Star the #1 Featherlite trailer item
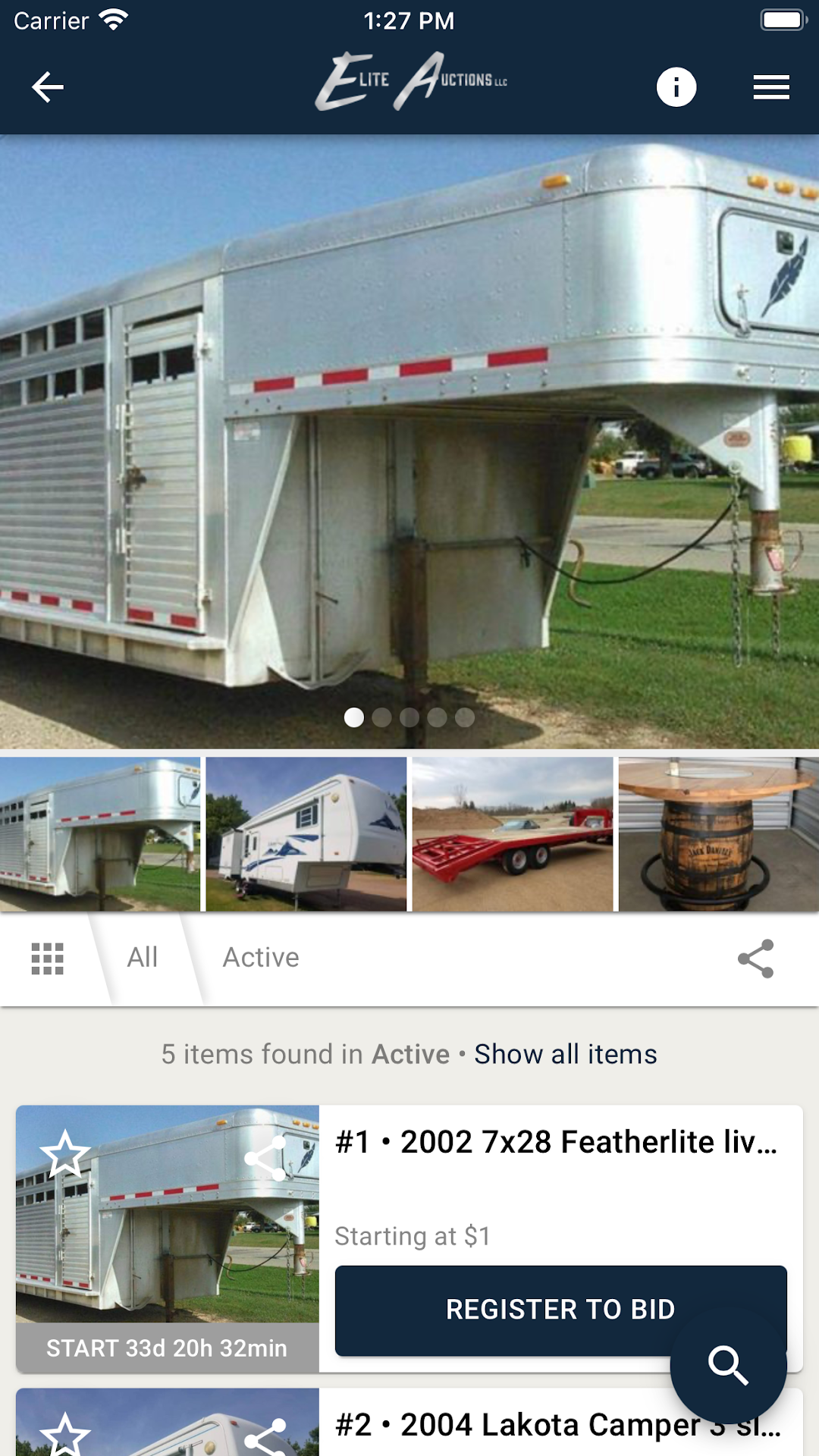This screenshot has height=1456, width=819. 65,1154
